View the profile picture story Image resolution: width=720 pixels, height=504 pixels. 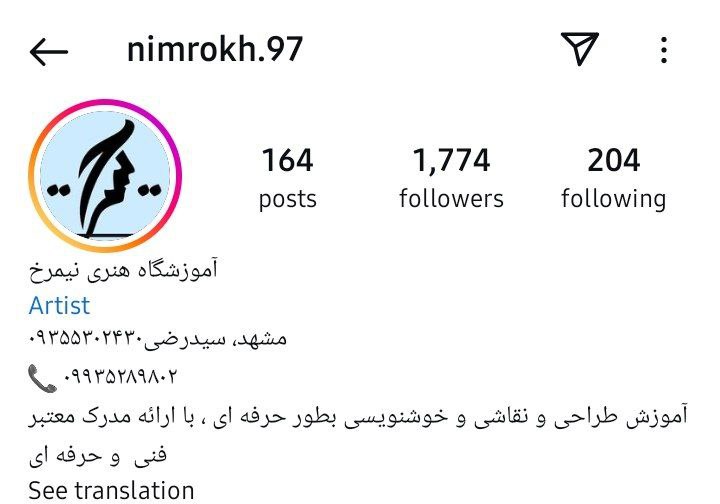tap(105, 175)
